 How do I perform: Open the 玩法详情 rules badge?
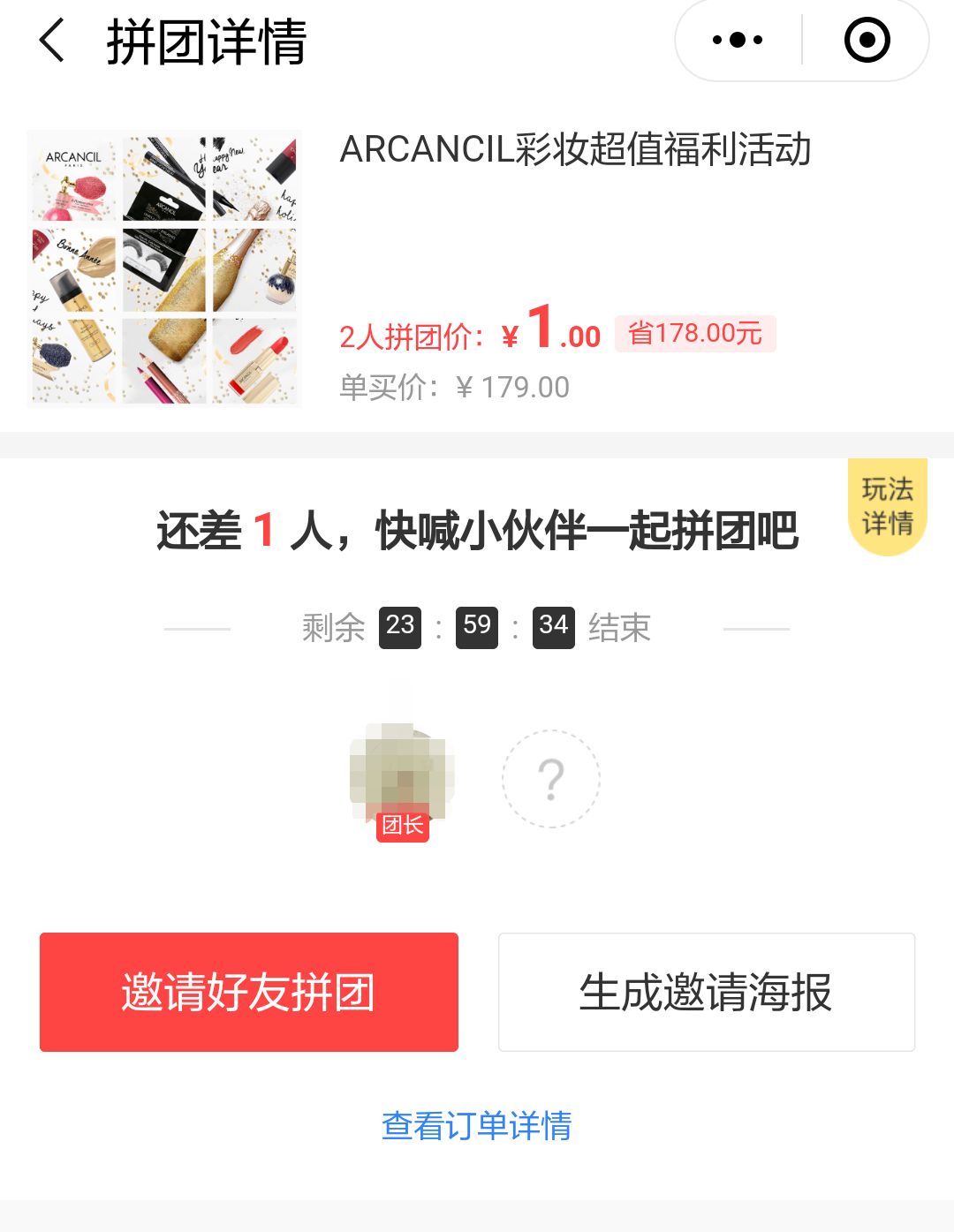click(x=887, y=506)
